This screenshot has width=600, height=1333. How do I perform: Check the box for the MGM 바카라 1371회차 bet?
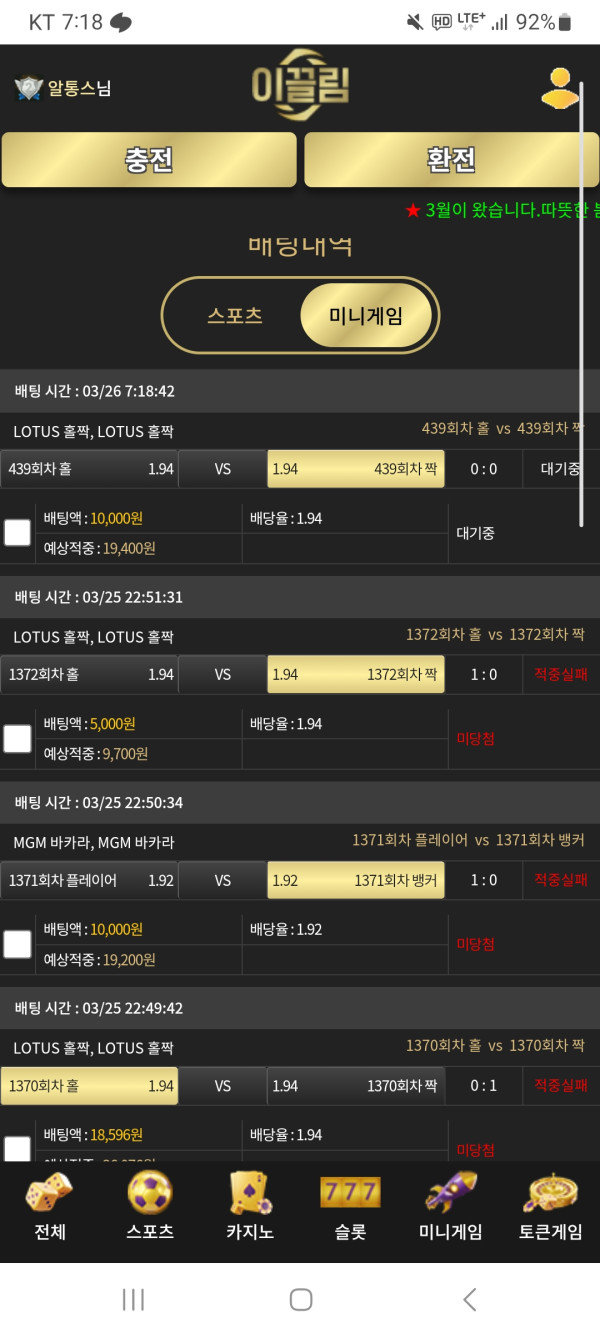point(17,944)
